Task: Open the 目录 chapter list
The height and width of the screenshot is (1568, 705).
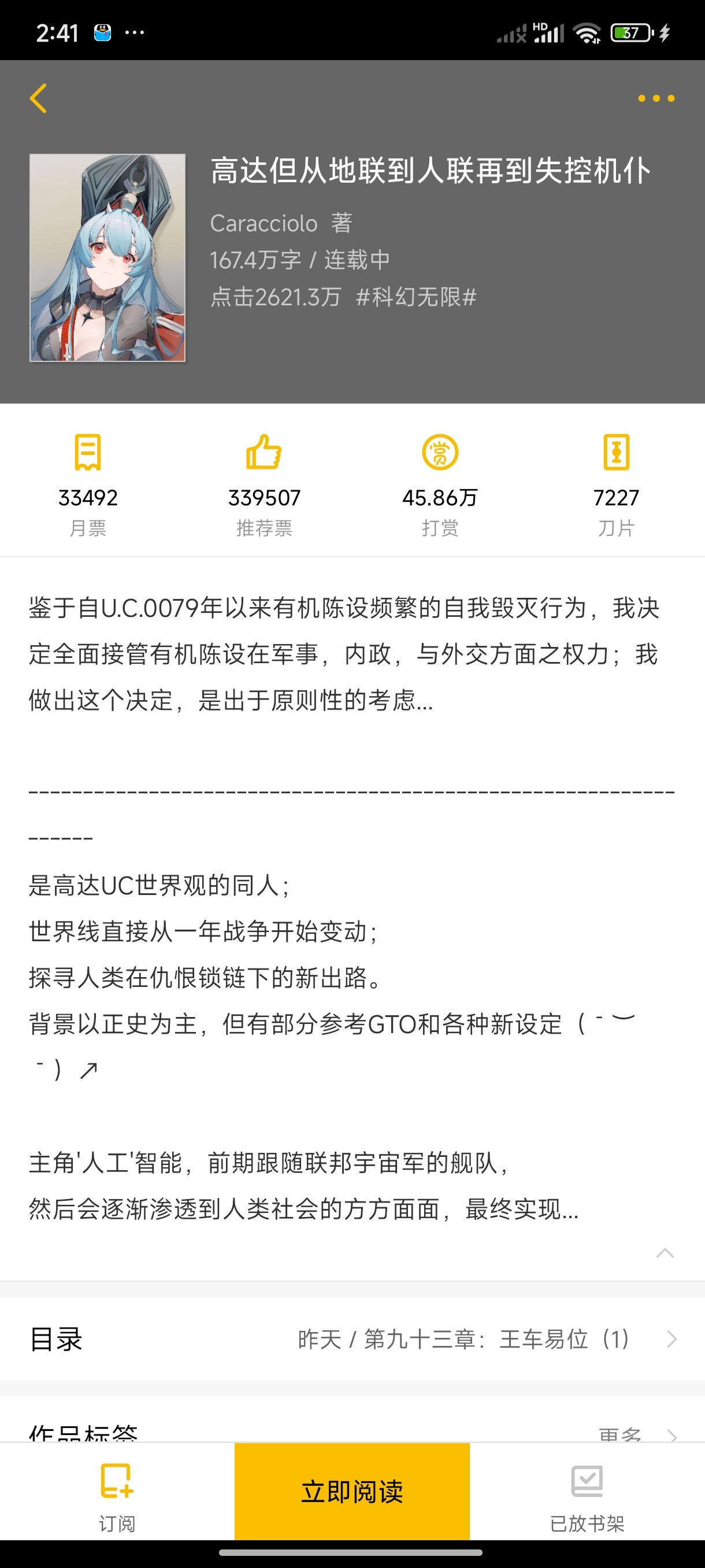Action: pos(352,1339)
